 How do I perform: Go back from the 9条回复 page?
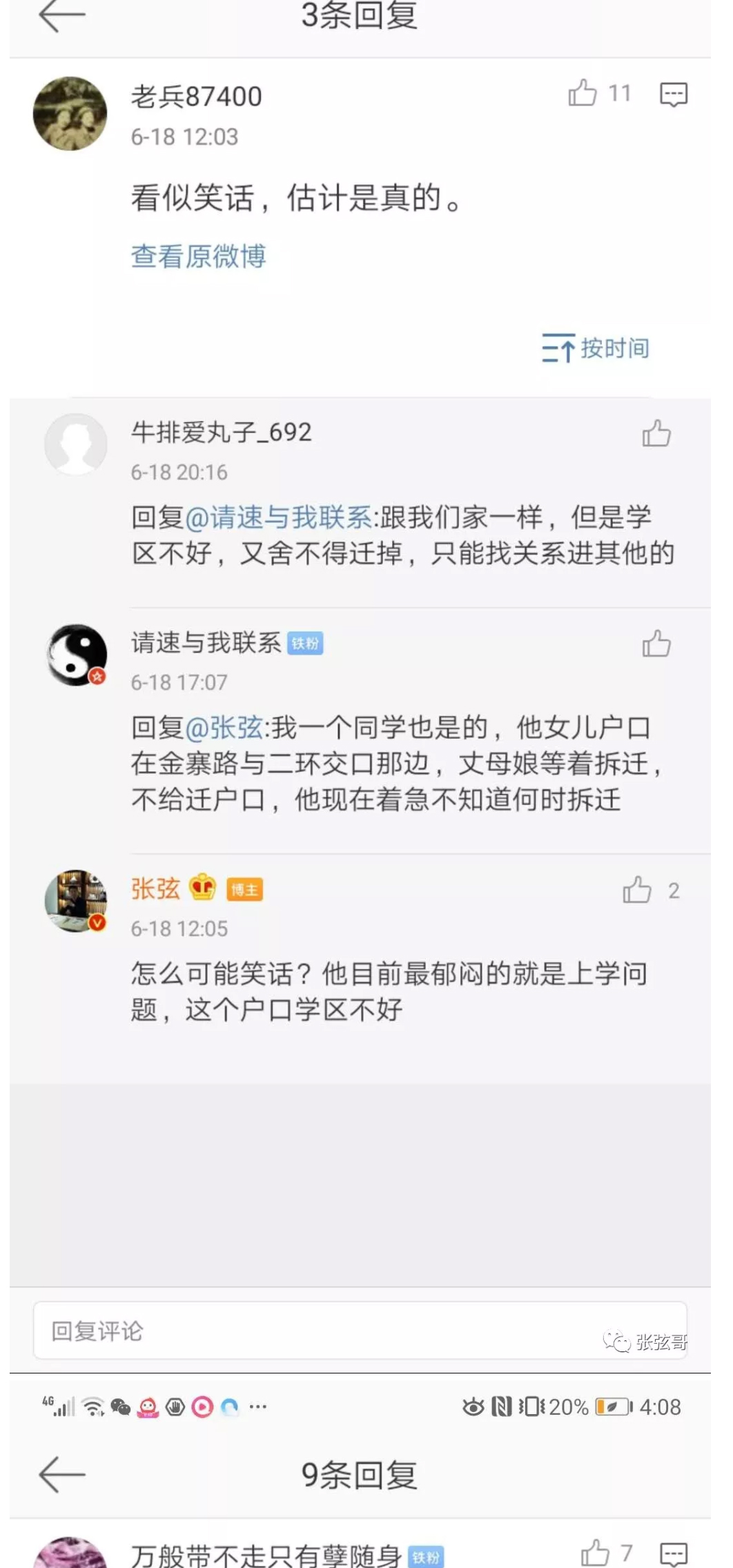tap(61, 1475)
